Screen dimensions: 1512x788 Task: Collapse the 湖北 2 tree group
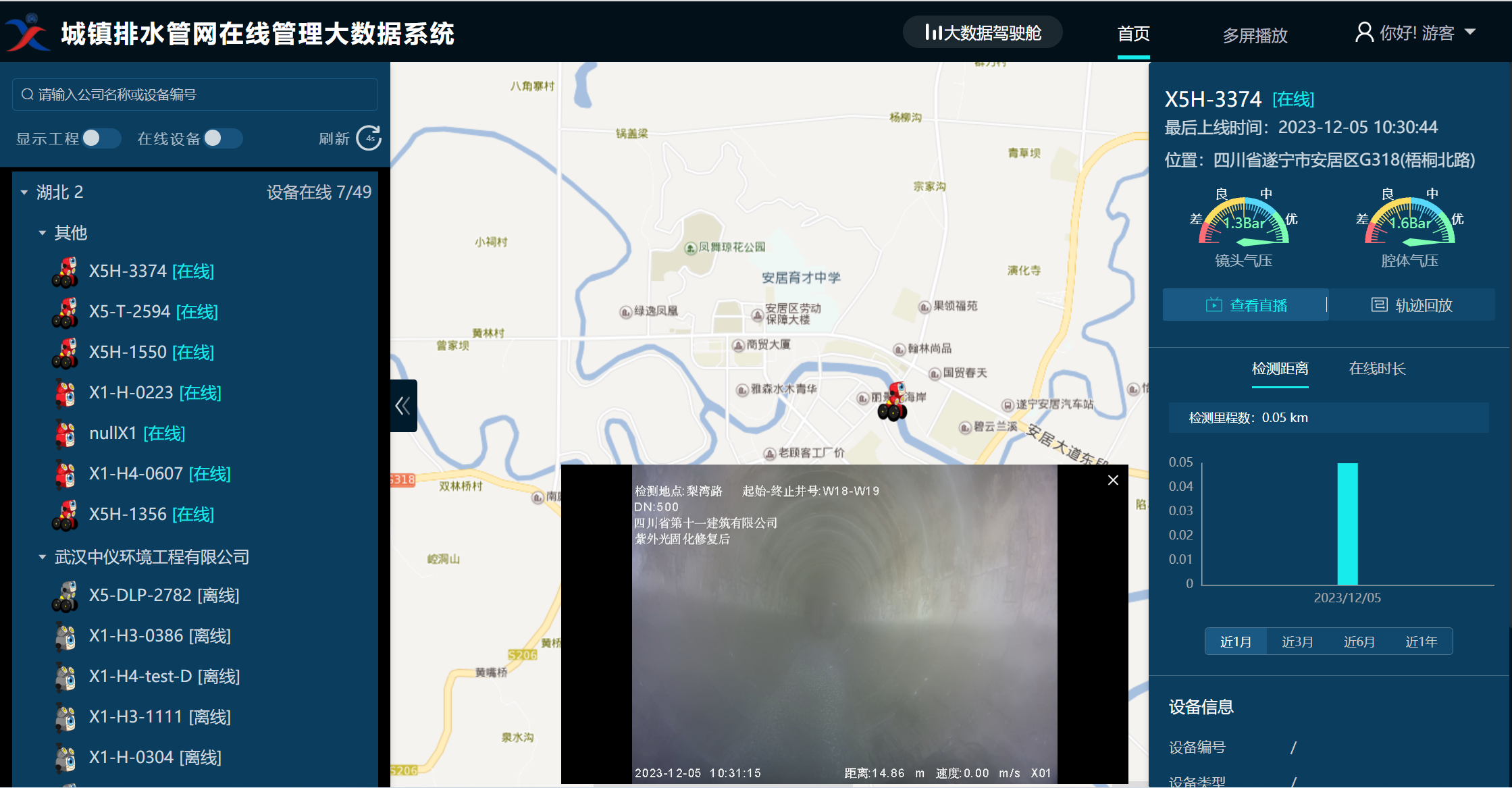pyautogui.click(x=25, y=192)
